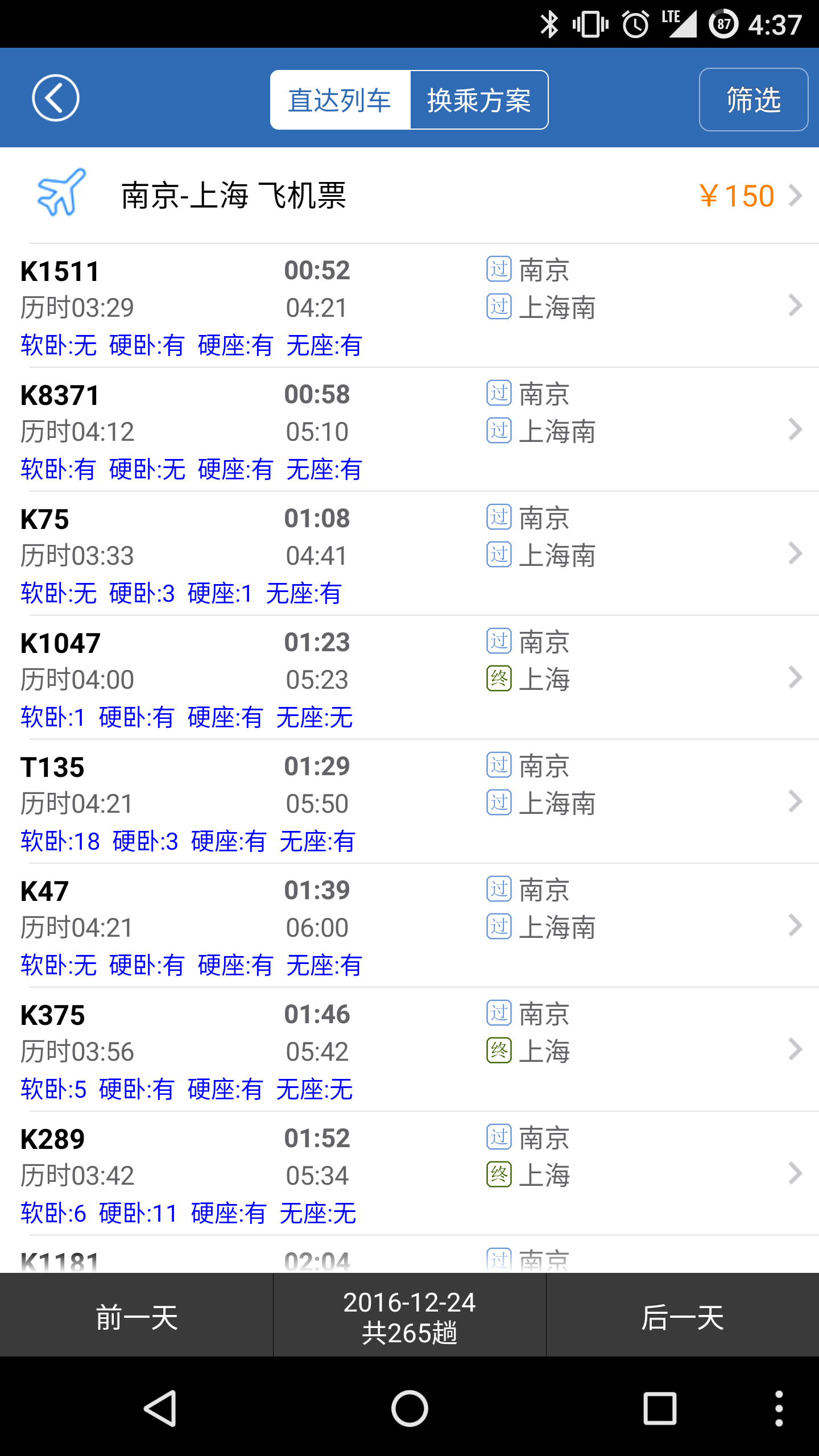Open train T135 details
Viewport: 819px width, 1456px height.
tap(409, 802)
